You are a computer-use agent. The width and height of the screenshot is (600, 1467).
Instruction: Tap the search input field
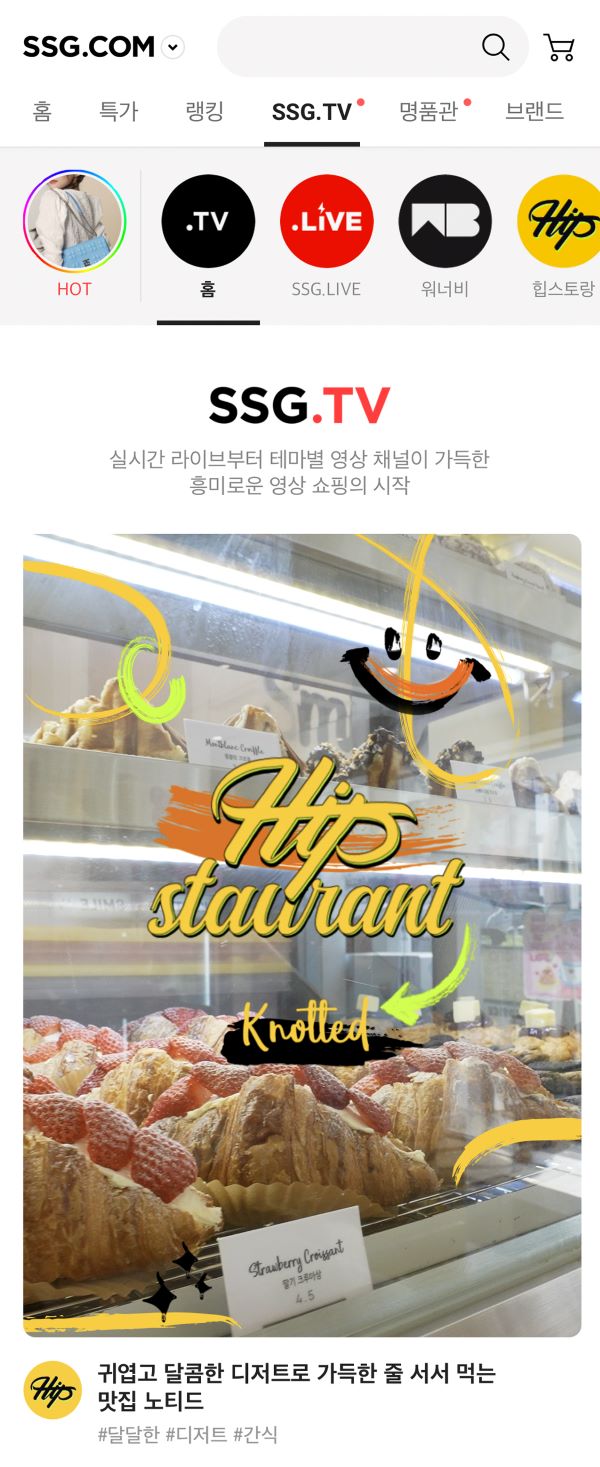coord(345,47)
